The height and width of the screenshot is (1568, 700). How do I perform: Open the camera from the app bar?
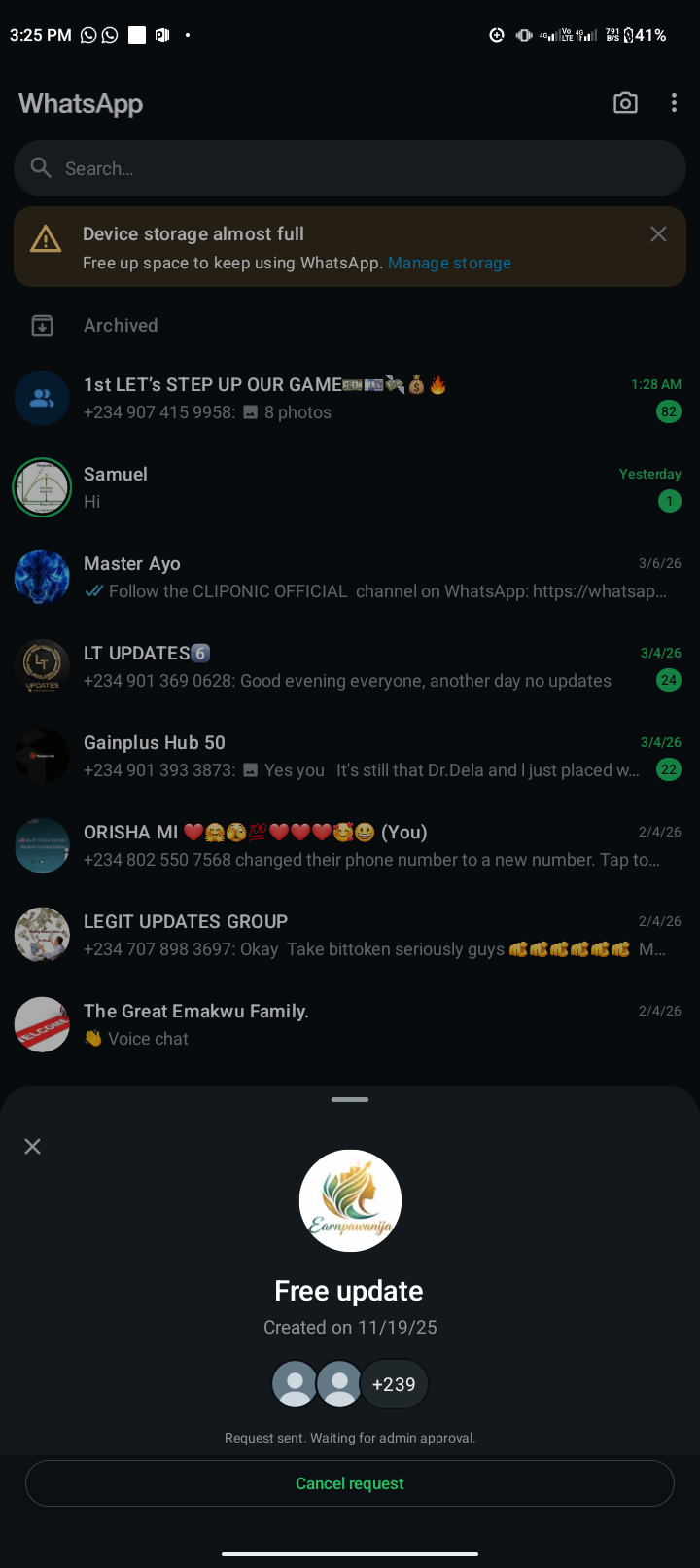click(625, 103)
